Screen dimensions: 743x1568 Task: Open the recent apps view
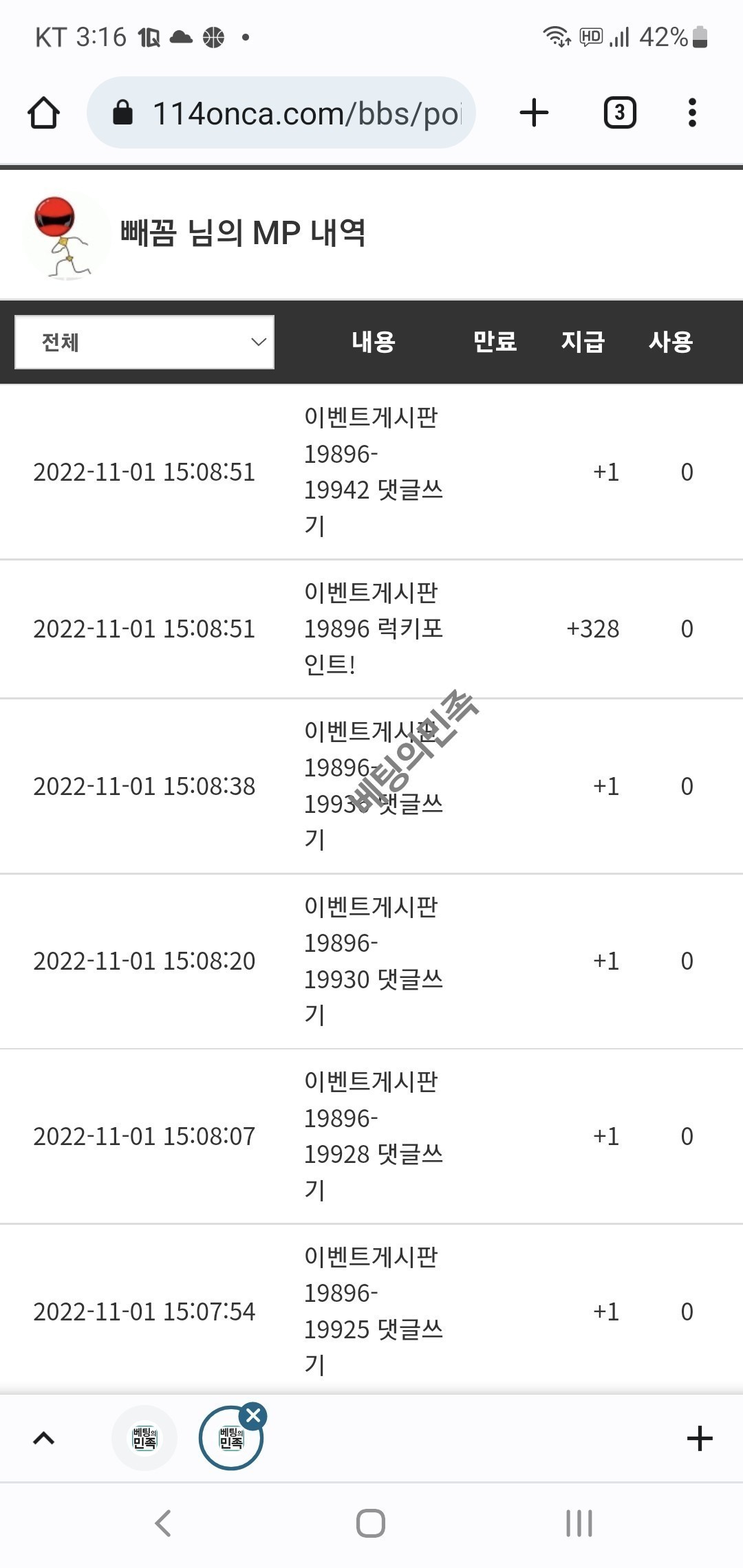point(579,1523)
